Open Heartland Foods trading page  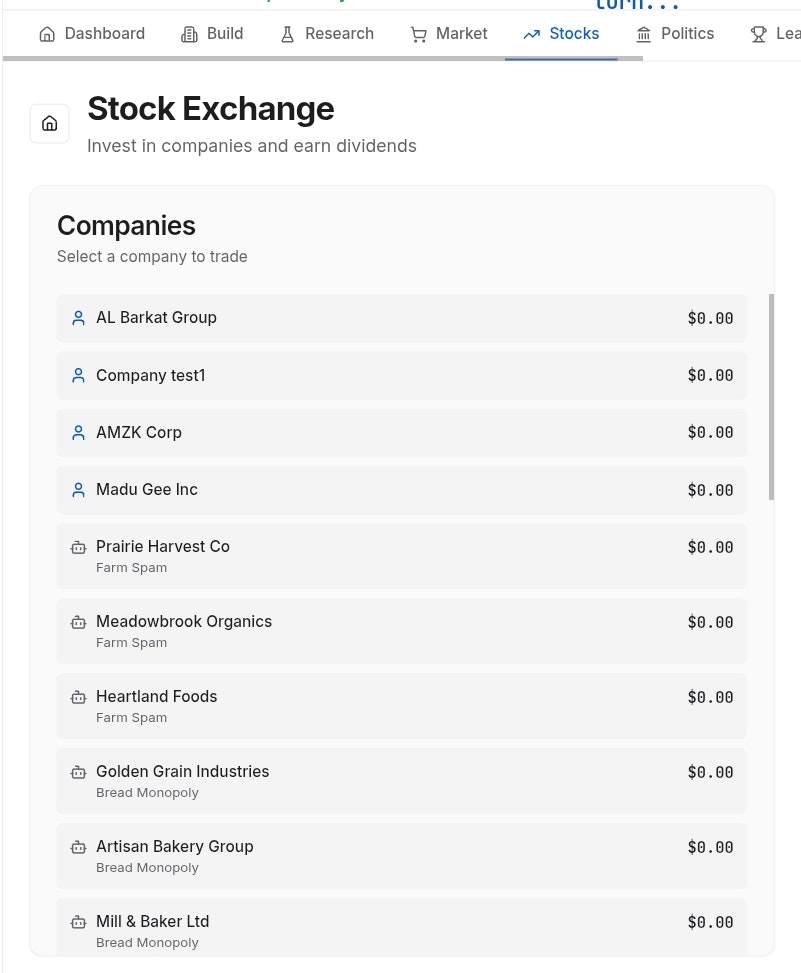click(400, 705)
